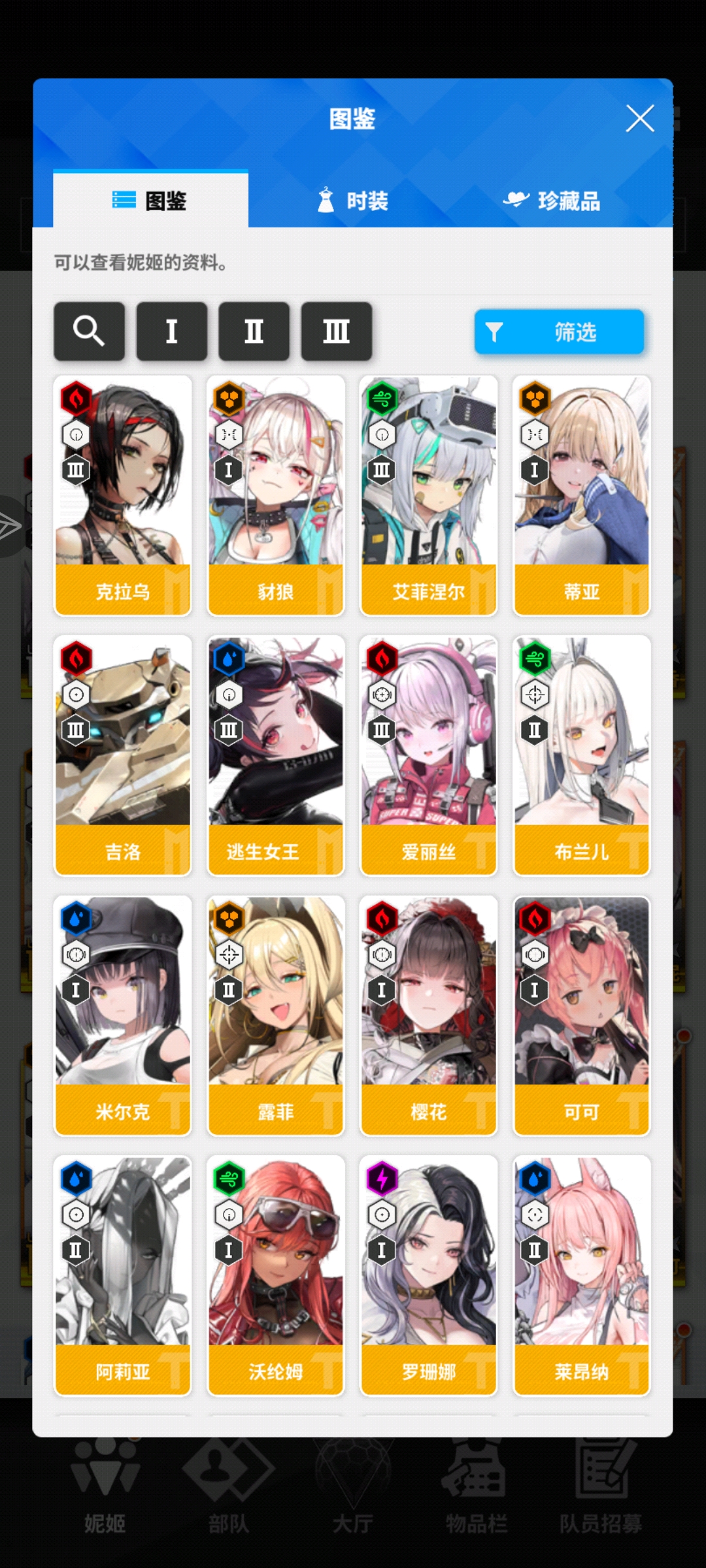
Task: Open 罗珊娜 character card
Action: 429,1275
